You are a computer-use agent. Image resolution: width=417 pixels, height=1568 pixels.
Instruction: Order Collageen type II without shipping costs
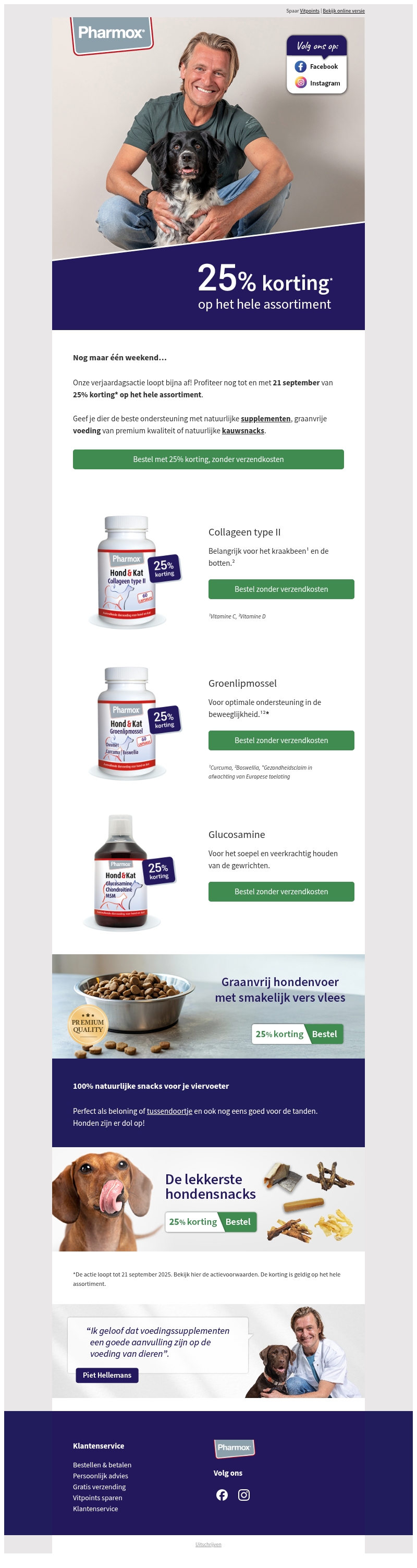[x=280, y=589]
